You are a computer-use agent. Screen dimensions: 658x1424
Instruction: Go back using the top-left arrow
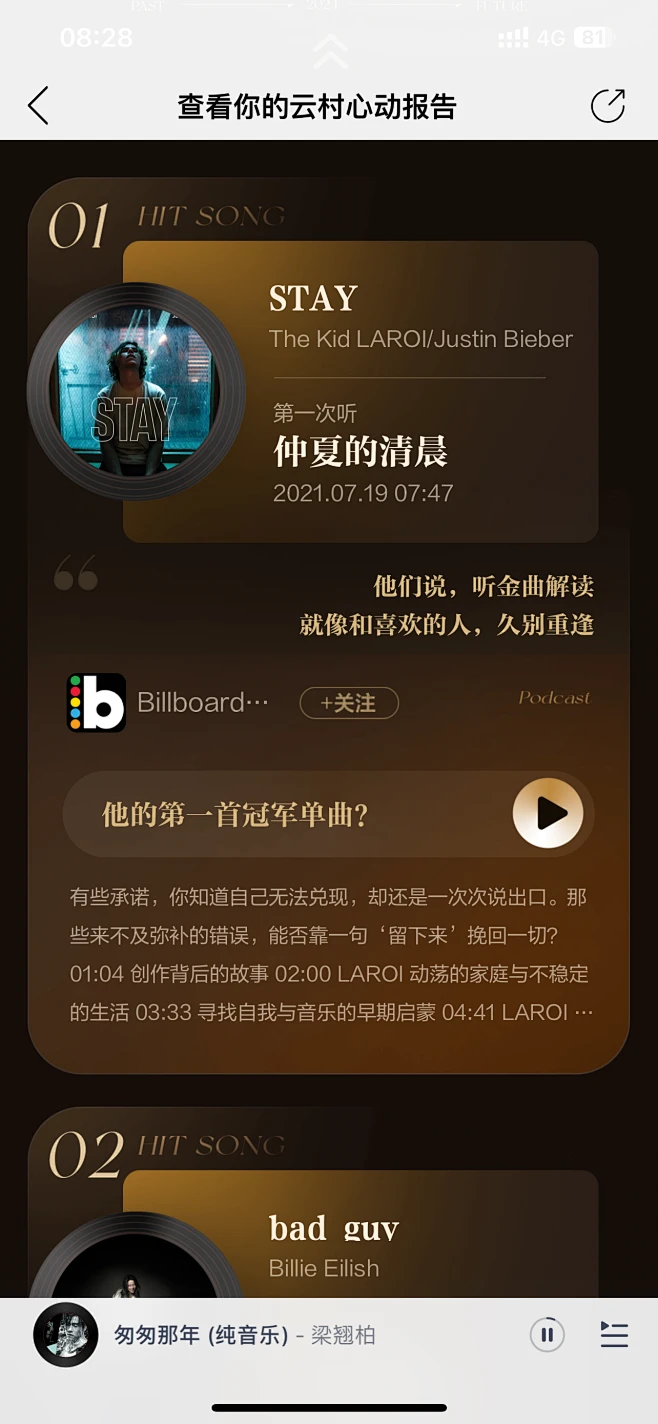click(x=38, y=106)
